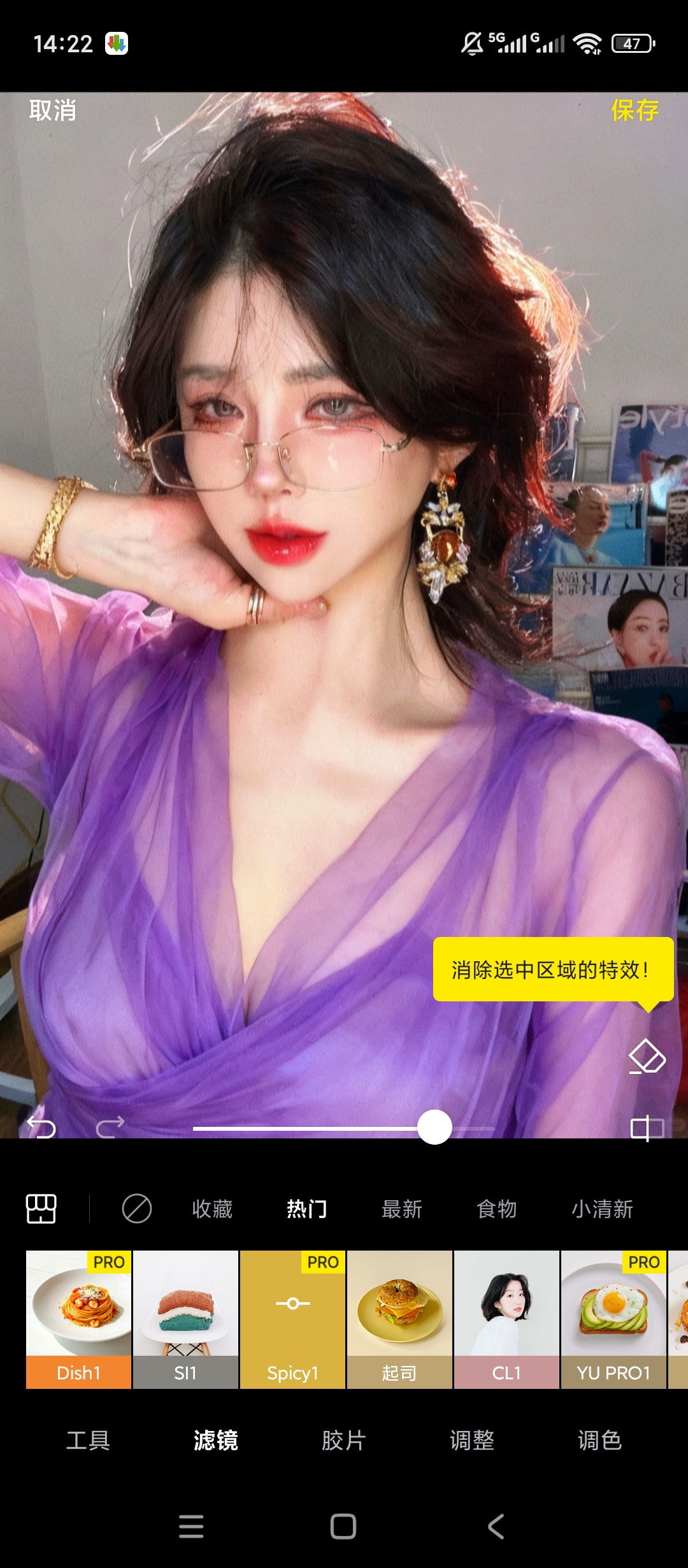Switch to the 小清新 filter category
This screenshot has width=688, height=1568.
coord(603,1209)
